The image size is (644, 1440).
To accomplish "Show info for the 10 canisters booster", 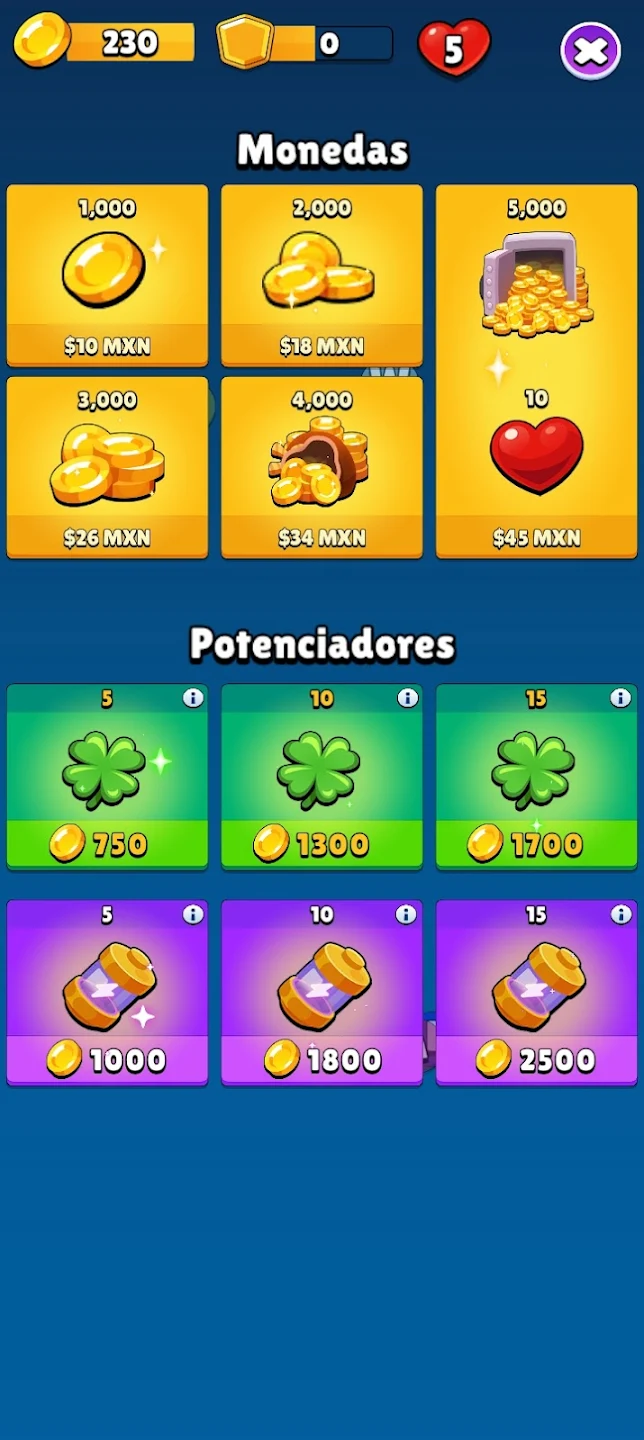I will coord(406,914).
